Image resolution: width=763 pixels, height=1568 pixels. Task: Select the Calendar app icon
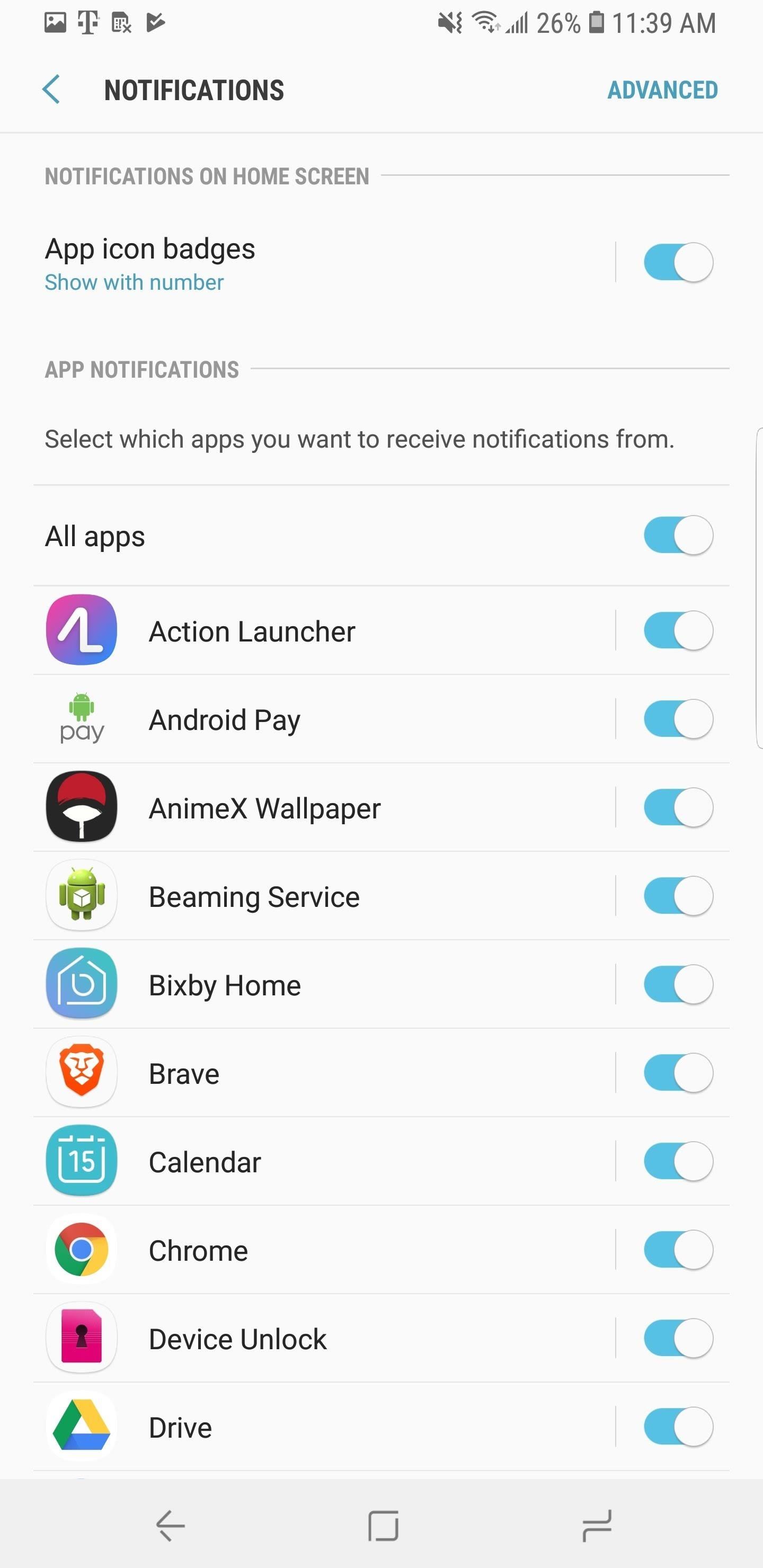point(81,1161)
